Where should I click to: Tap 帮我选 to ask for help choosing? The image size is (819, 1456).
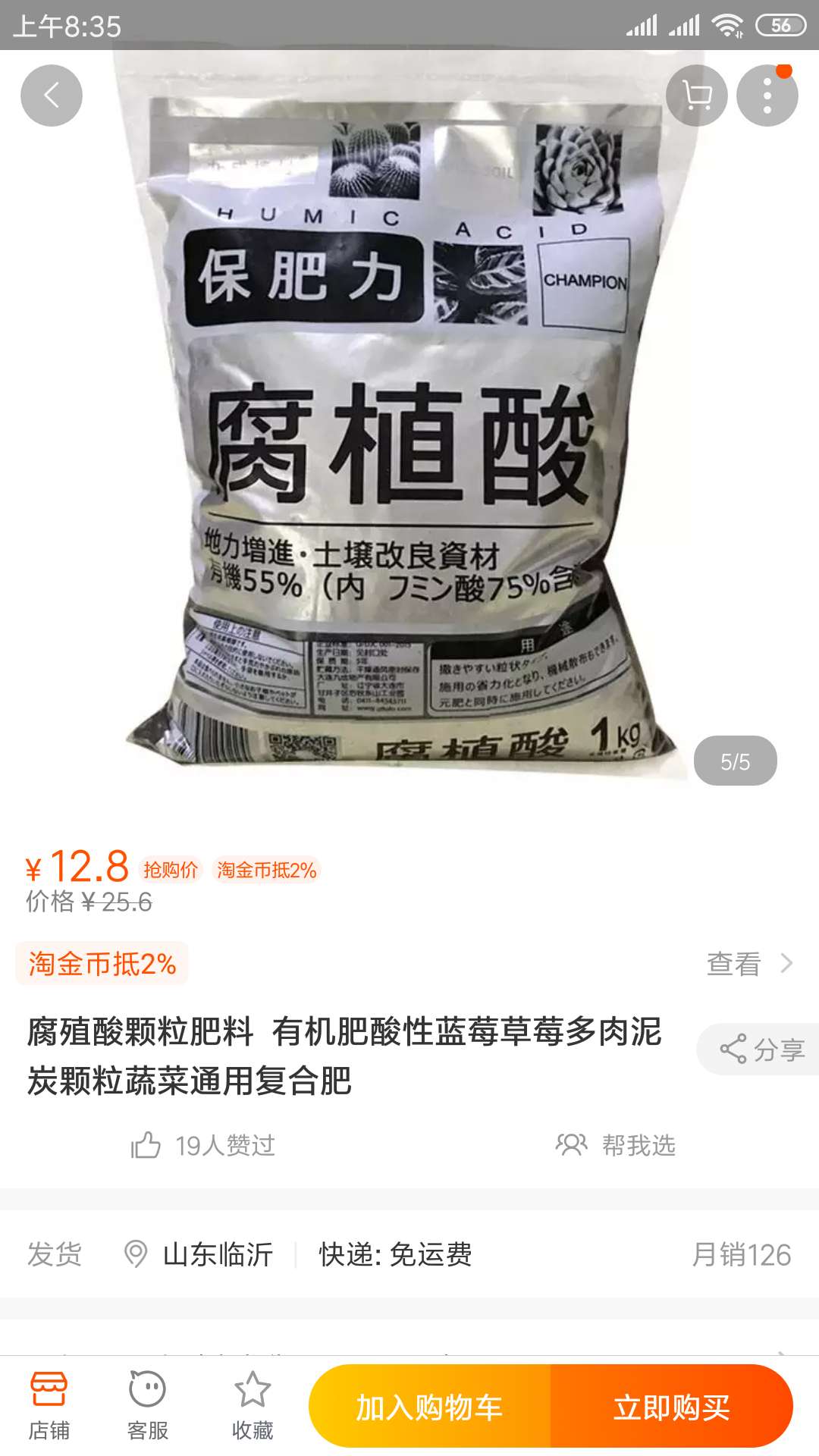[x=616, y=1145]
